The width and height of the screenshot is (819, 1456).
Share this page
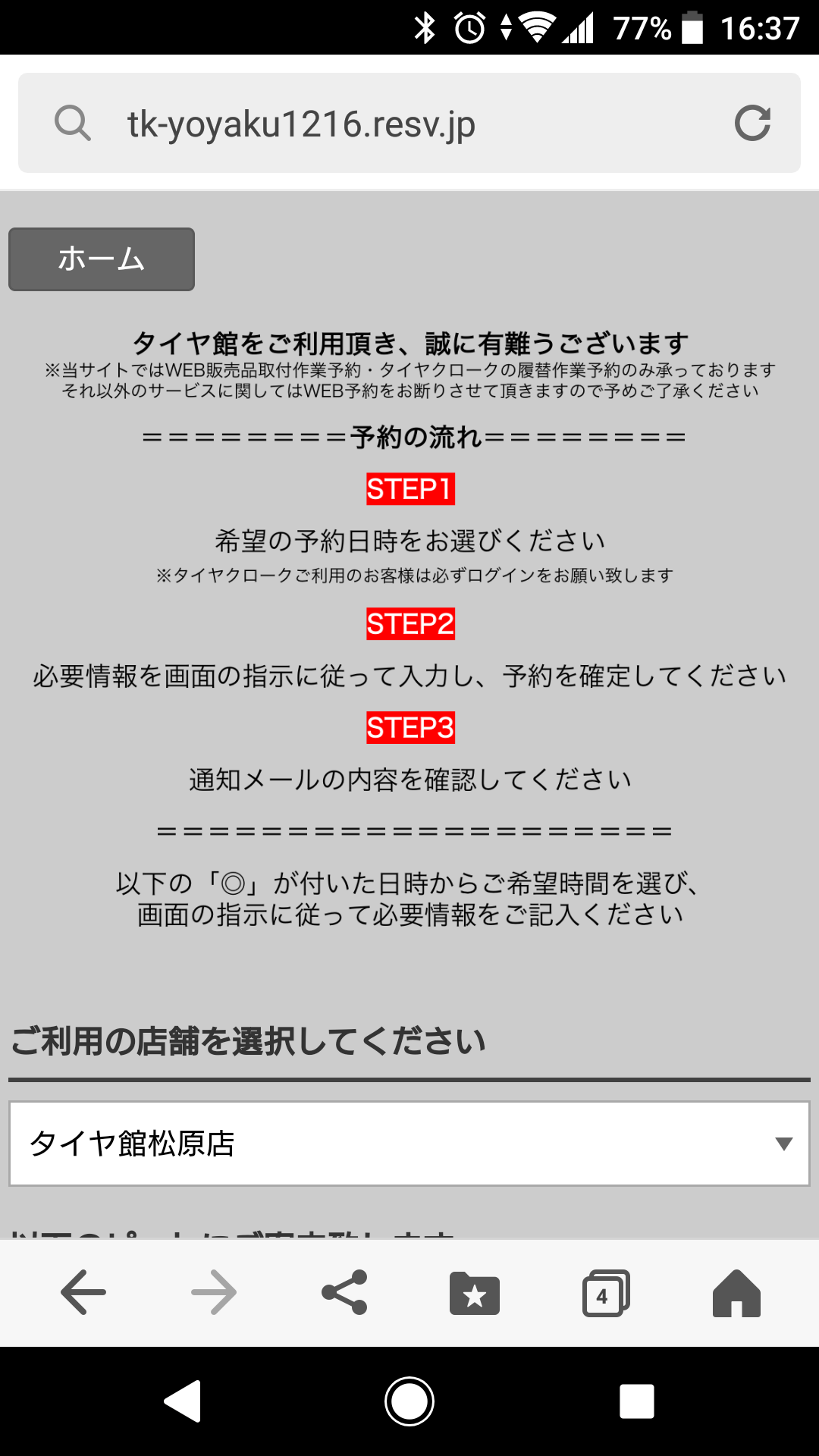tap(344, 1292)
